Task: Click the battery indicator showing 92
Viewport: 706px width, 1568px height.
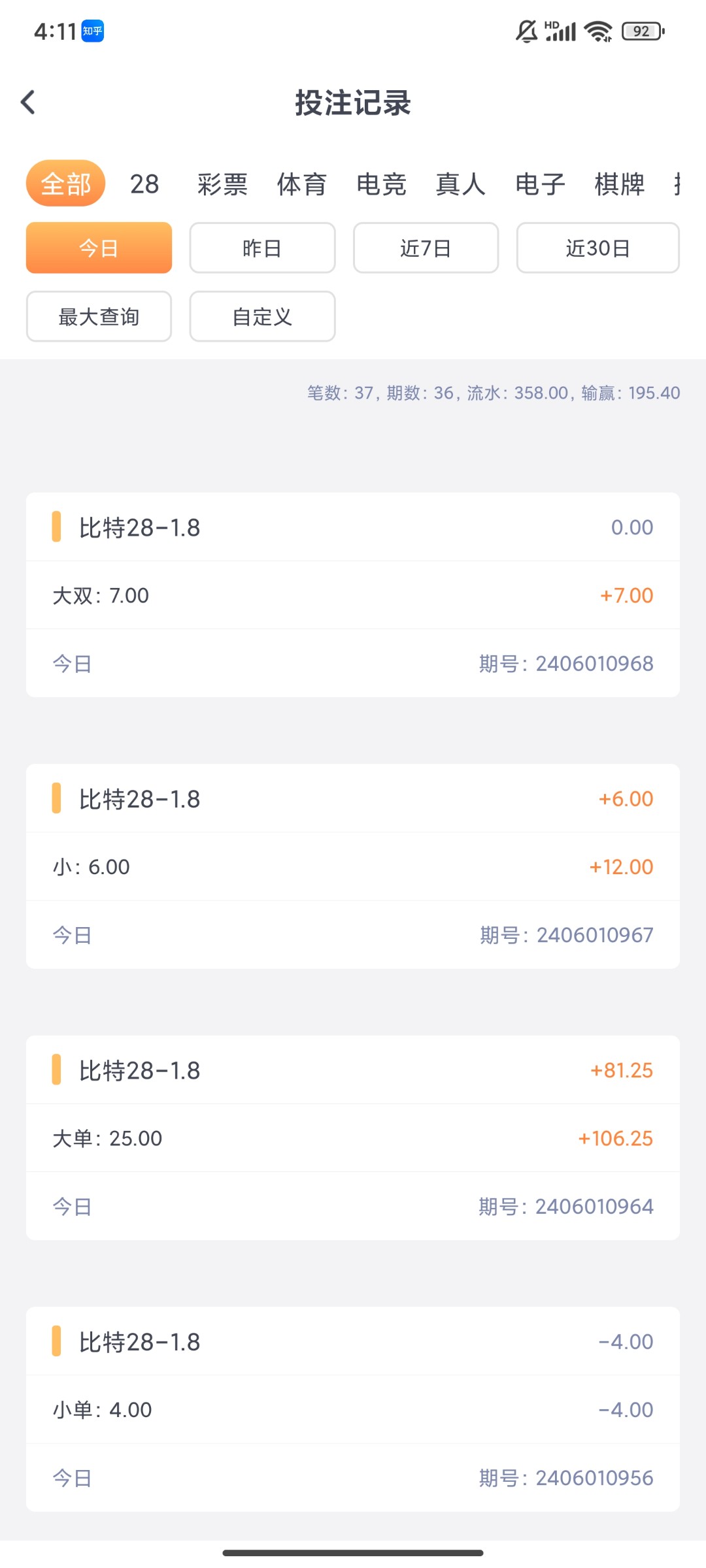Action: point(642,30)
